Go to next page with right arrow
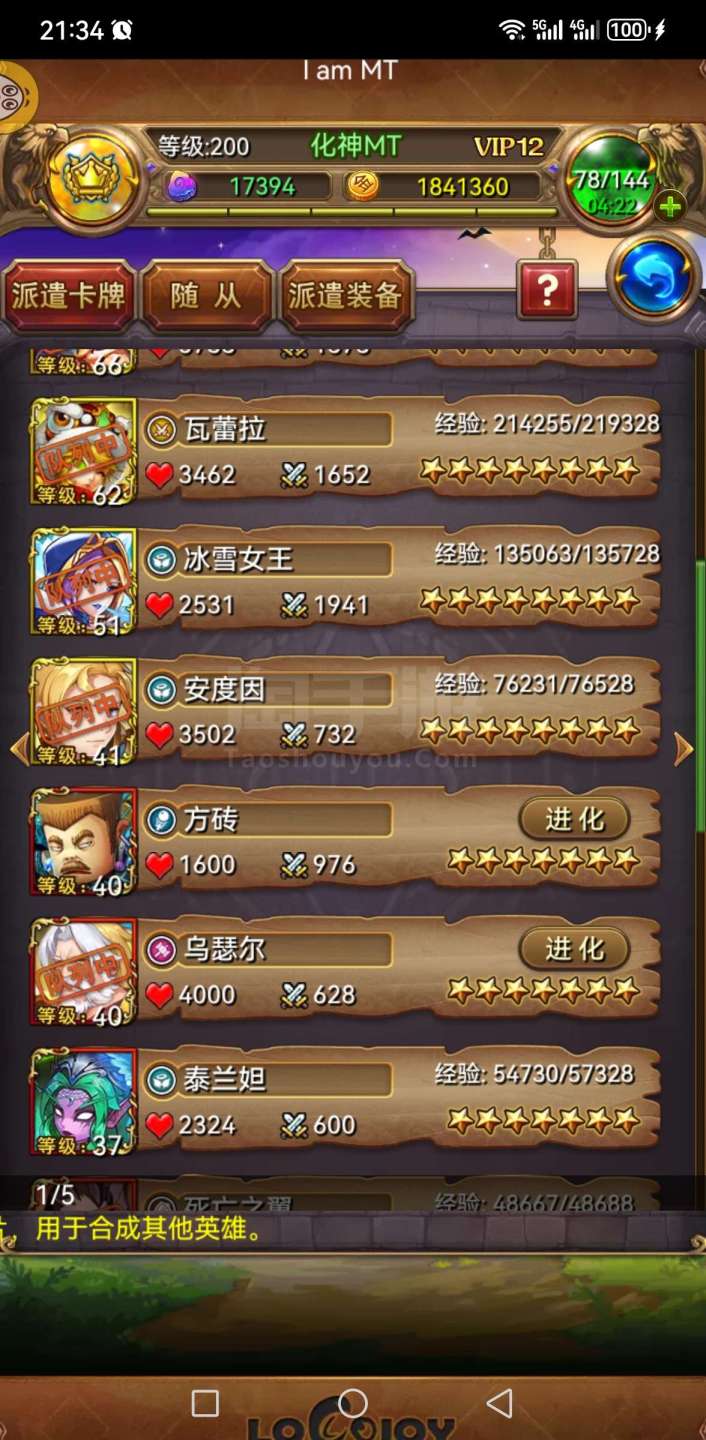 click(683, 749)
